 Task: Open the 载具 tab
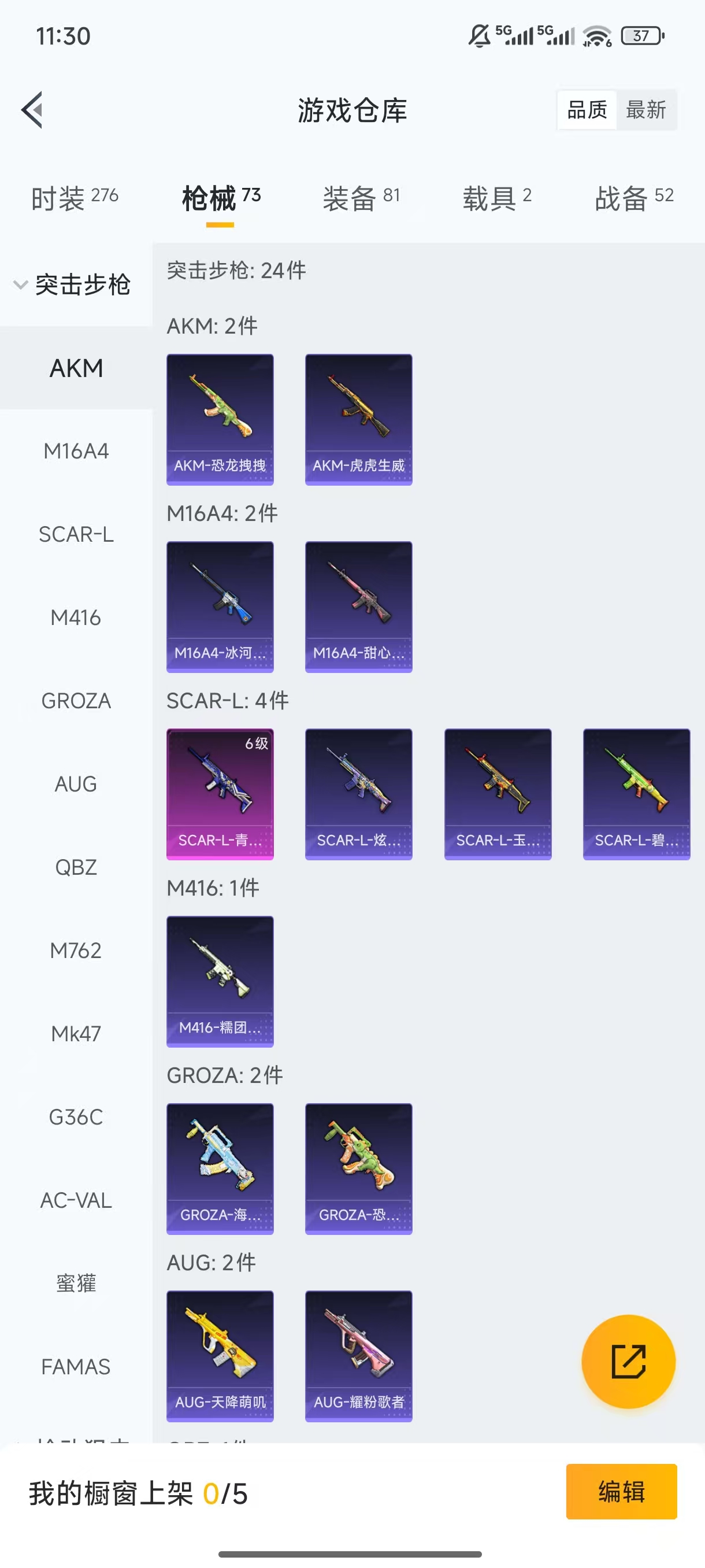click(497, 198)
